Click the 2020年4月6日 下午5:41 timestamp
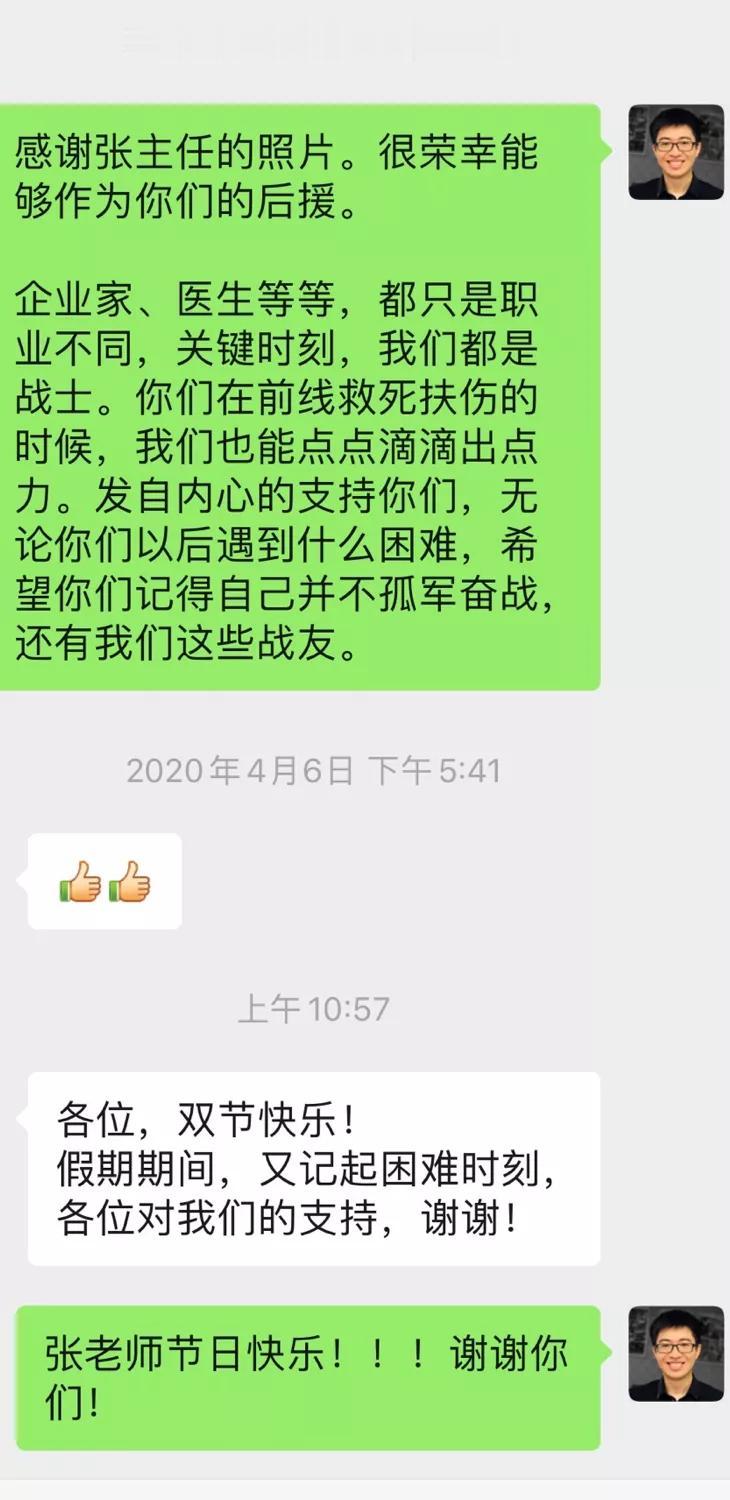730x1500 pixels. 317,771
